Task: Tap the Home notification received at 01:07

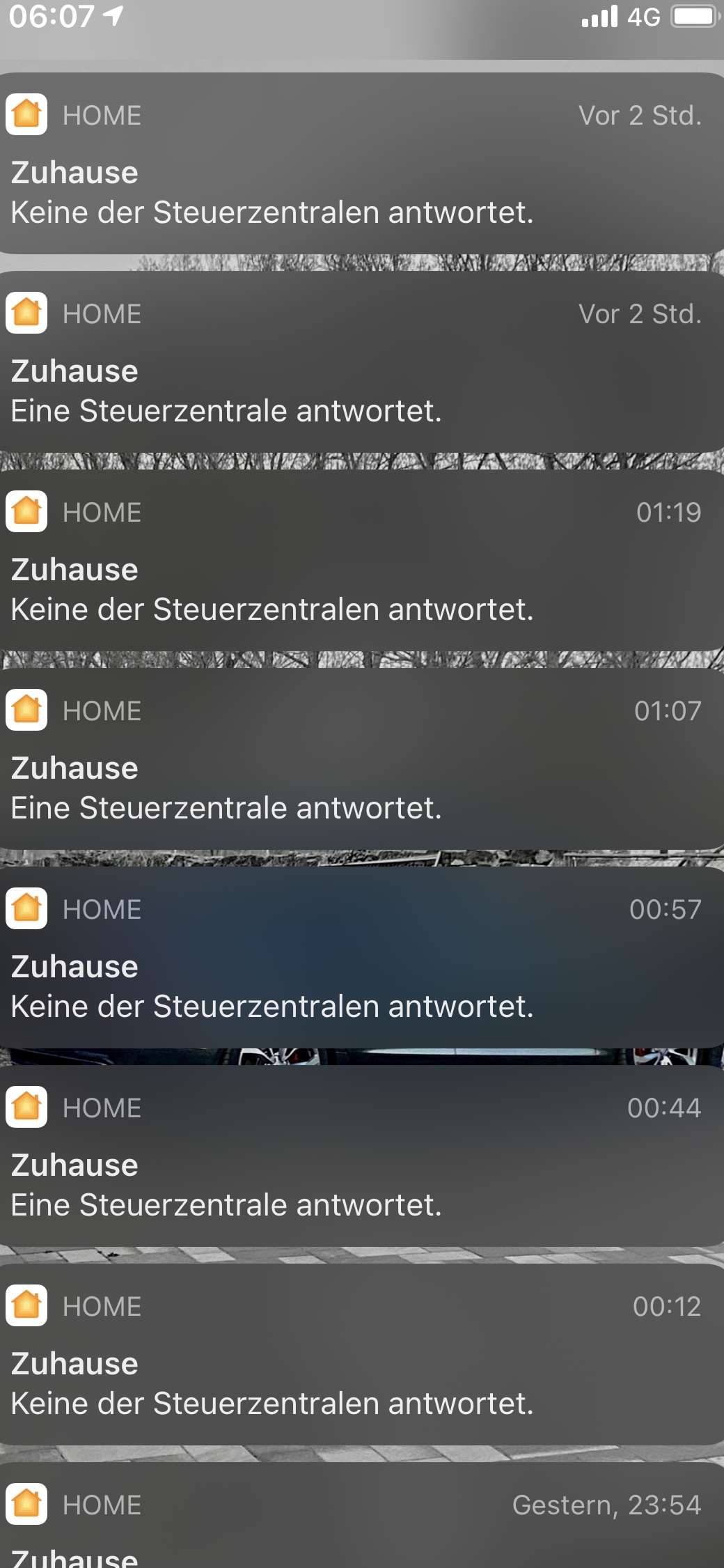Action: pyautogui.click(x=362, y=759)
